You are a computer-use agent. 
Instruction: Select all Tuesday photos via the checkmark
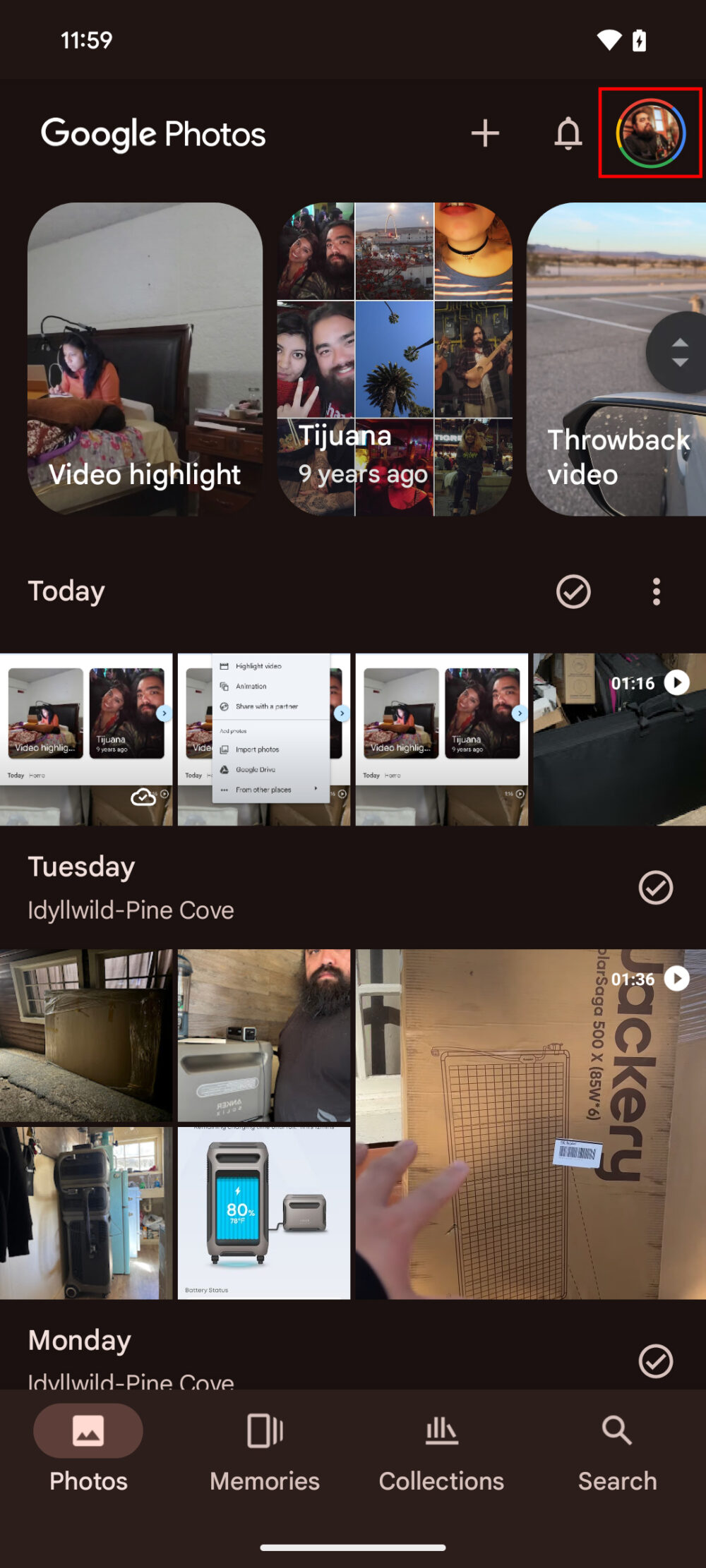pyautogui.click(x=655, y=888)
